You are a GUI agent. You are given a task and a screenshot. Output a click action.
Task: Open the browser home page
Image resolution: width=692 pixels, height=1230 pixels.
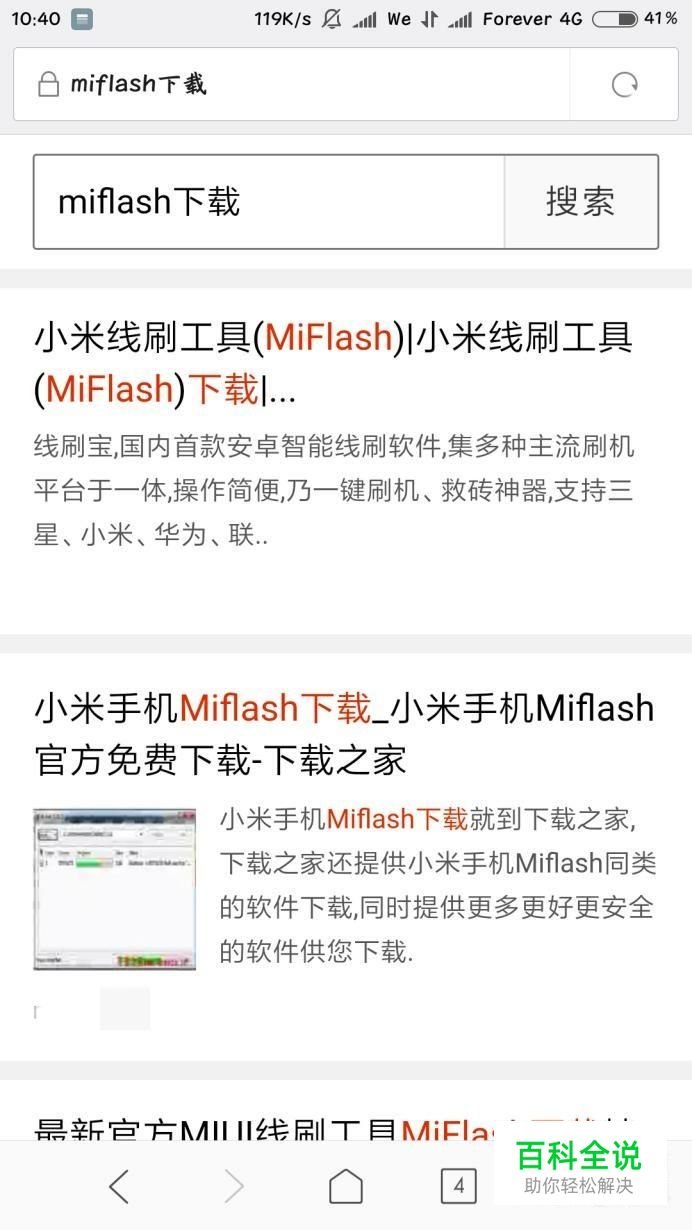(345, 1187)
